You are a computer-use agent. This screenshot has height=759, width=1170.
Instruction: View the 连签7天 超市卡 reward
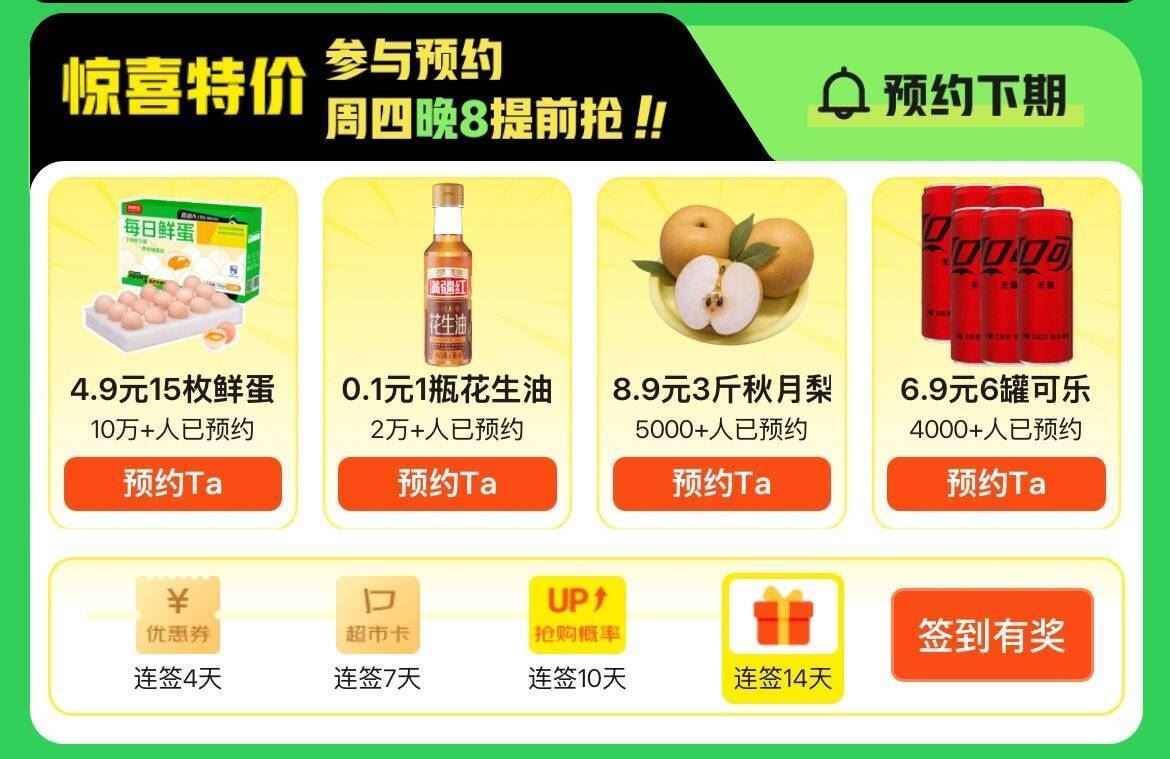coord(377,615)
